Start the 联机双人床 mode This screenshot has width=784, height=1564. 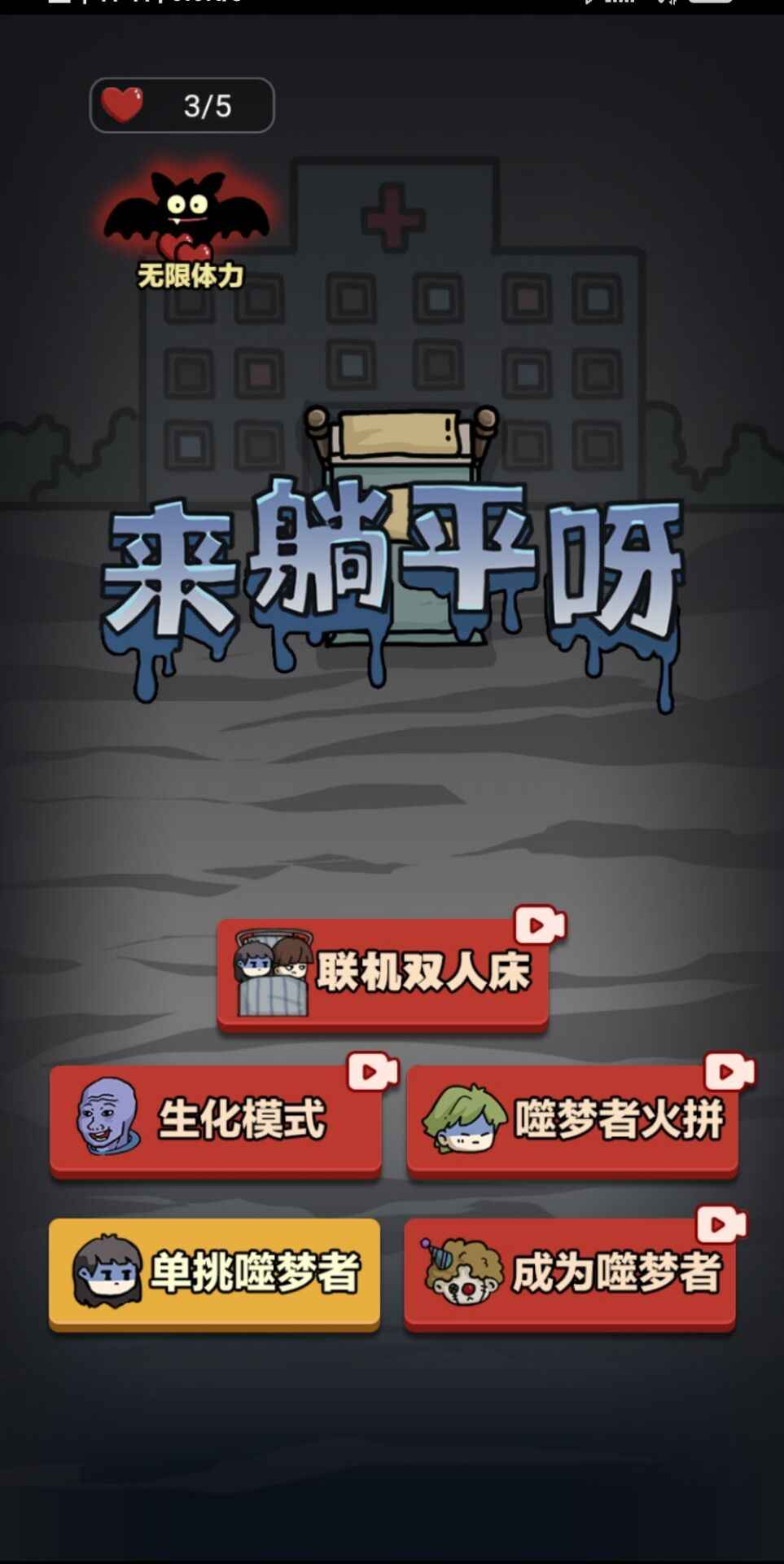(x=383, y=973)
